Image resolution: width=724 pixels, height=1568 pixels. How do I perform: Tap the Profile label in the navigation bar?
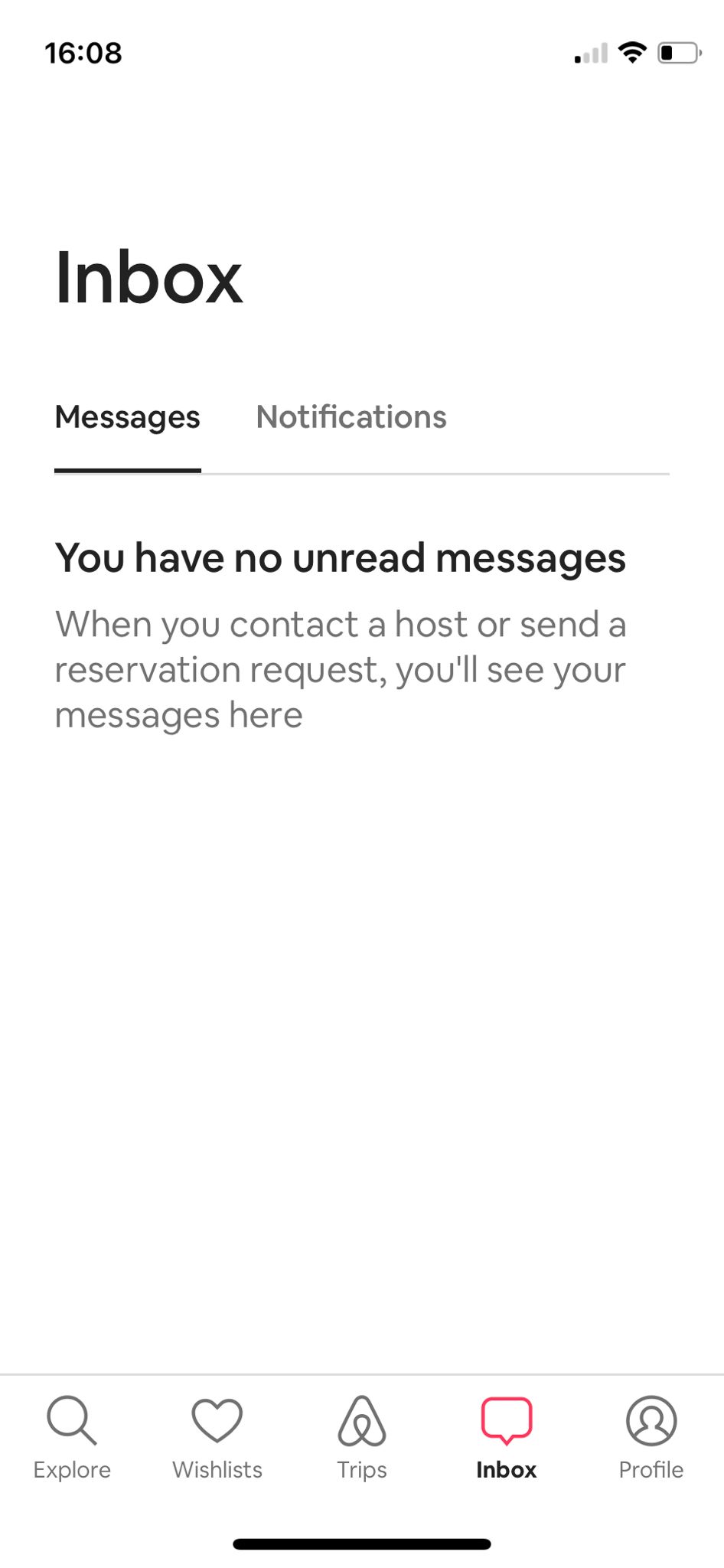(x=651, y=1470)
